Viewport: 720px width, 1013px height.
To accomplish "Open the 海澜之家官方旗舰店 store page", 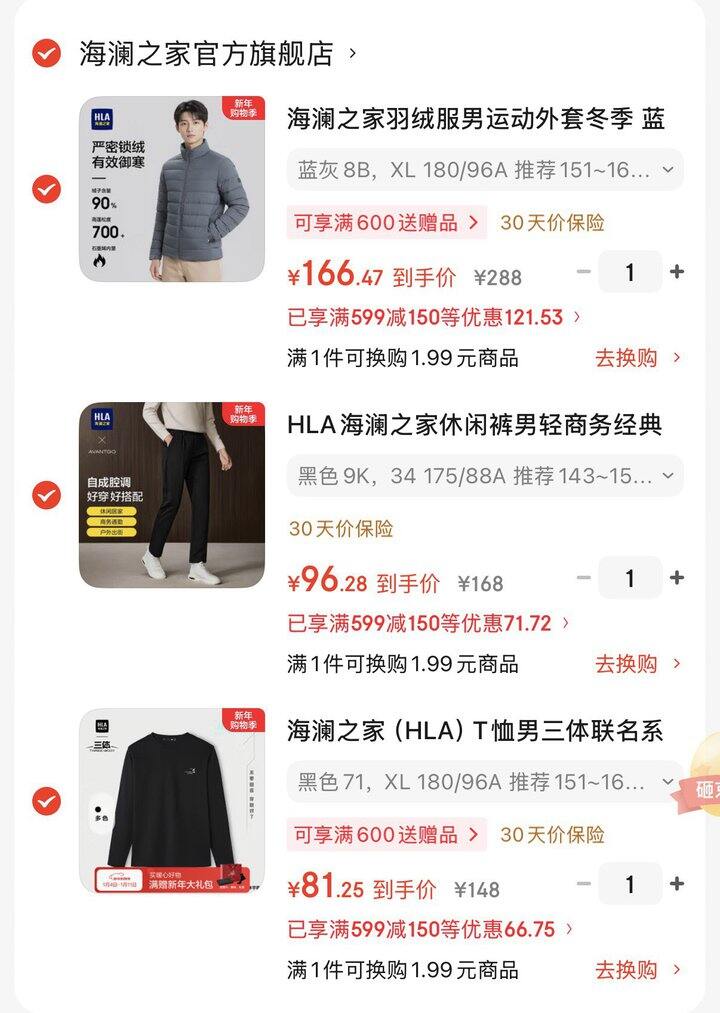I will 207,54.
